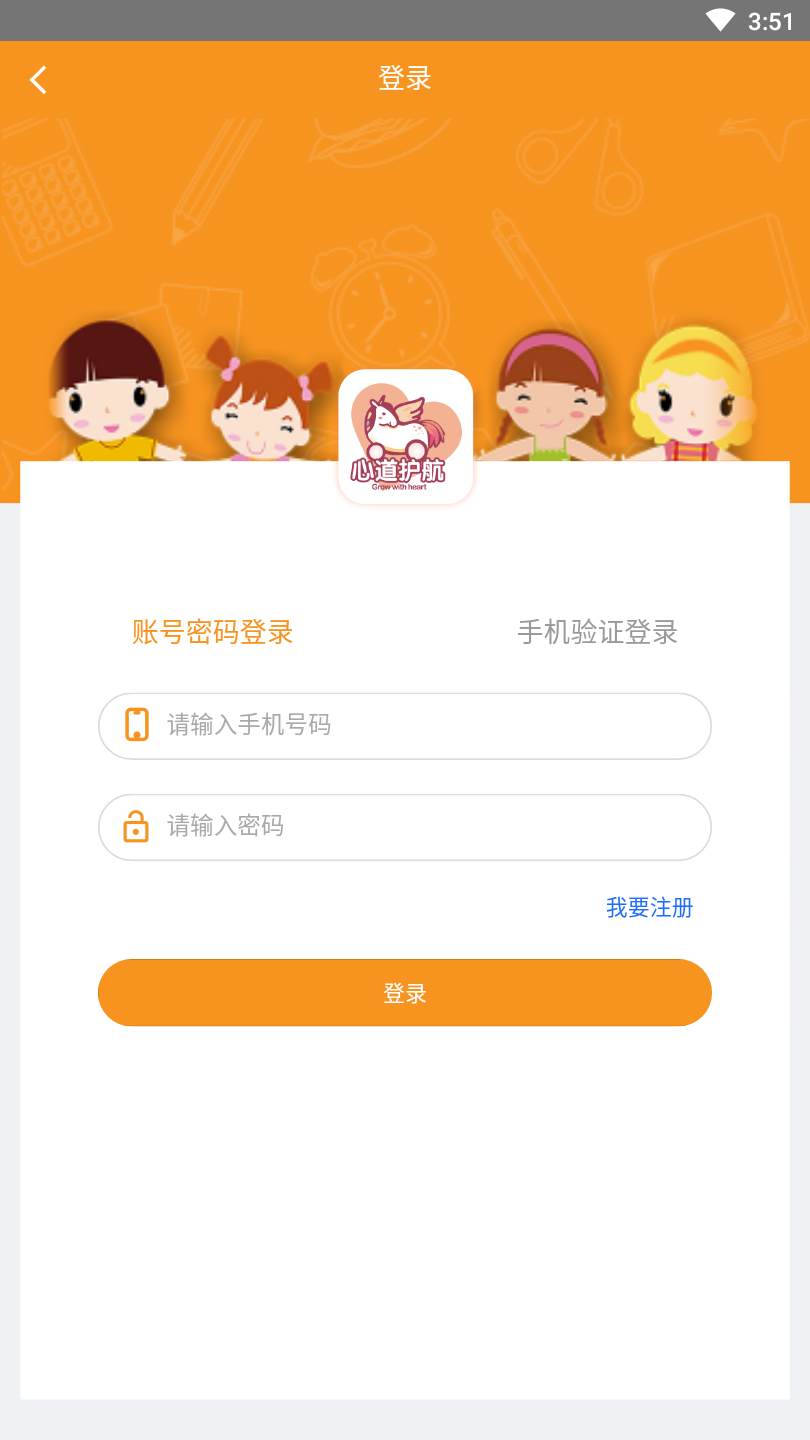Tap the orange 登录 button

[x=405, y=993]
